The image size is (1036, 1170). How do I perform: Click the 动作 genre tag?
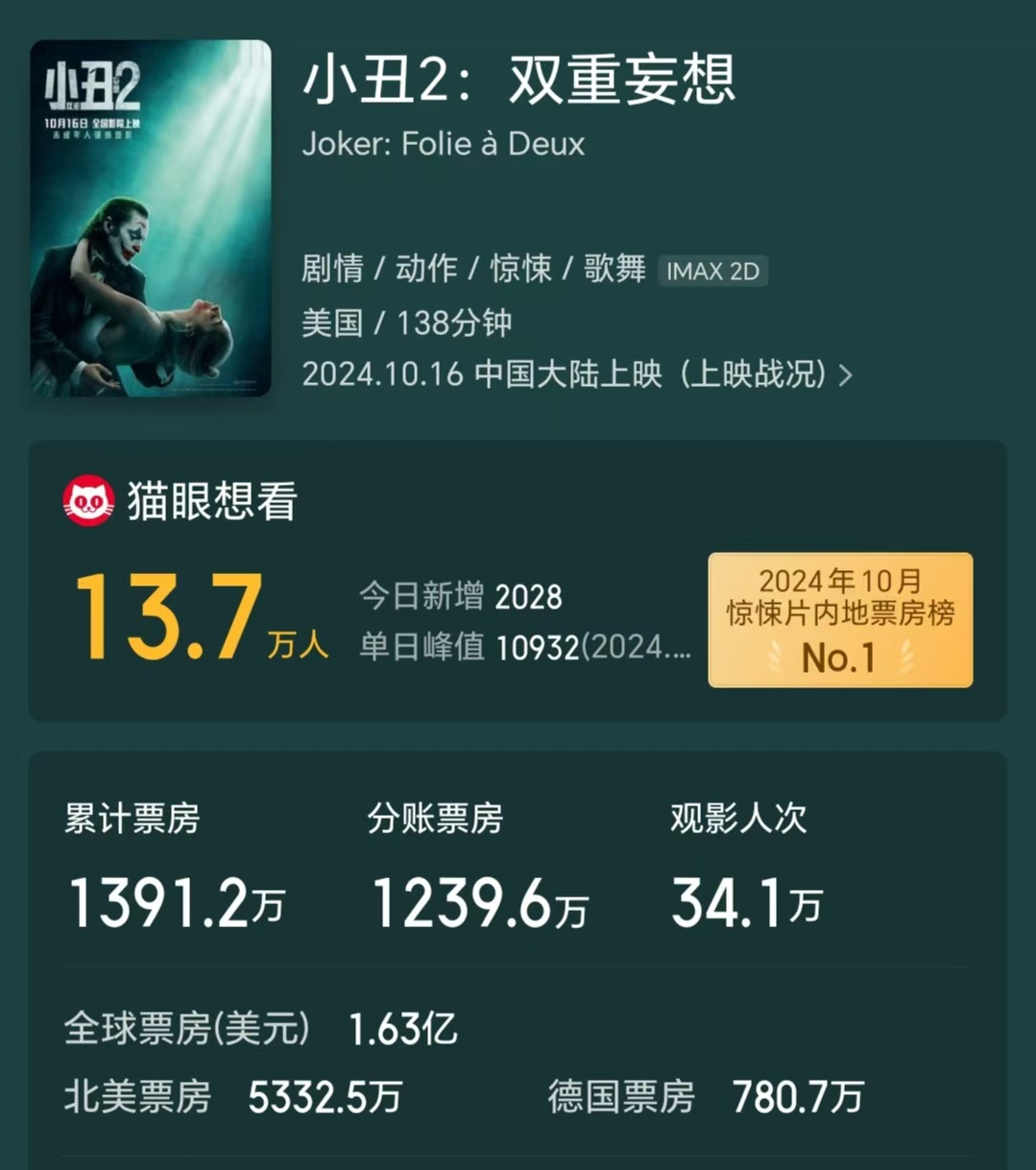point(425,271)
